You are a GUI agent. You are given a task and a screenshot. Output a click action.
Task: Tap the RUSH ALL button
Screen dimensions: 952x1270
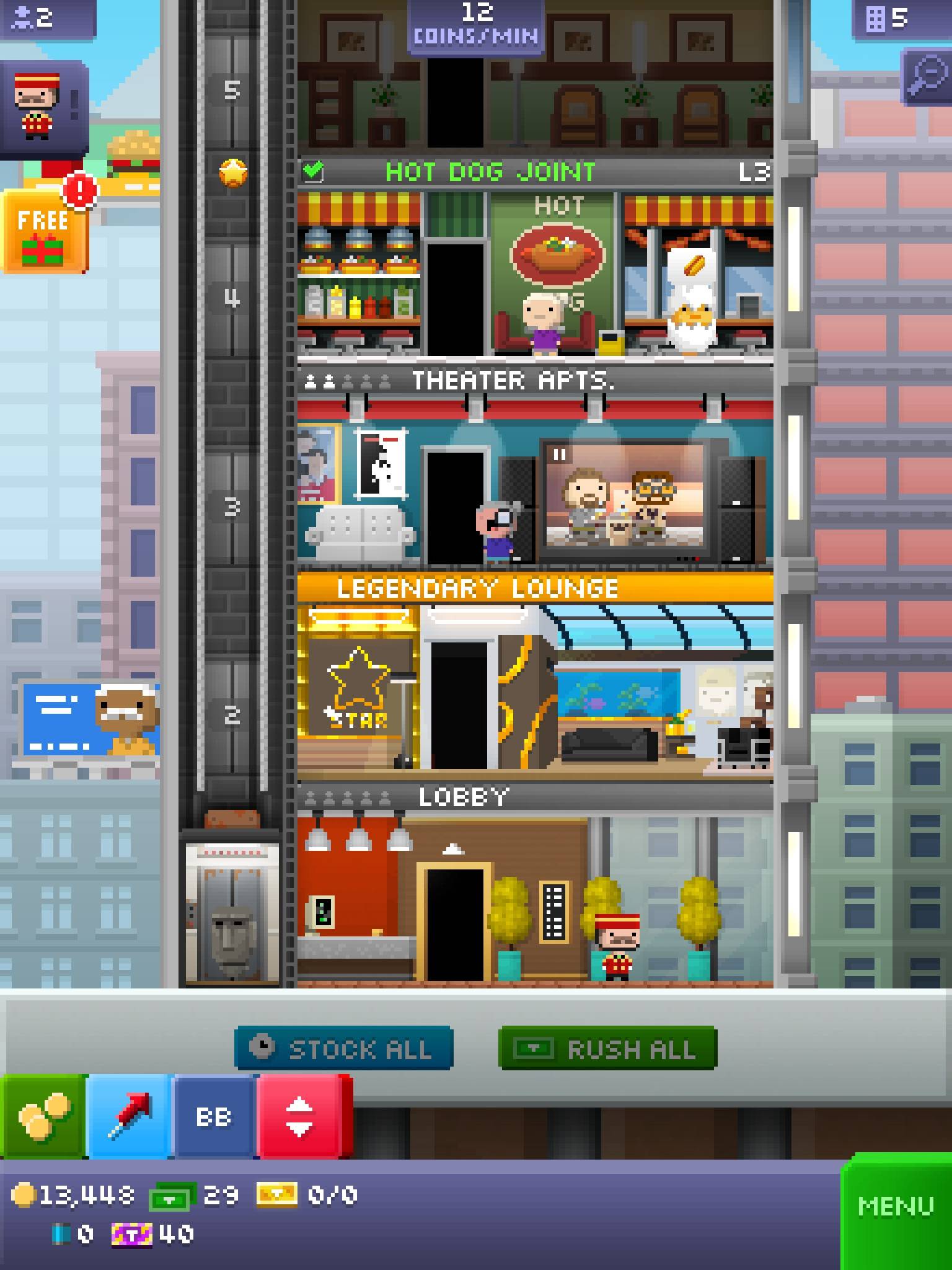click(607, 1049)
